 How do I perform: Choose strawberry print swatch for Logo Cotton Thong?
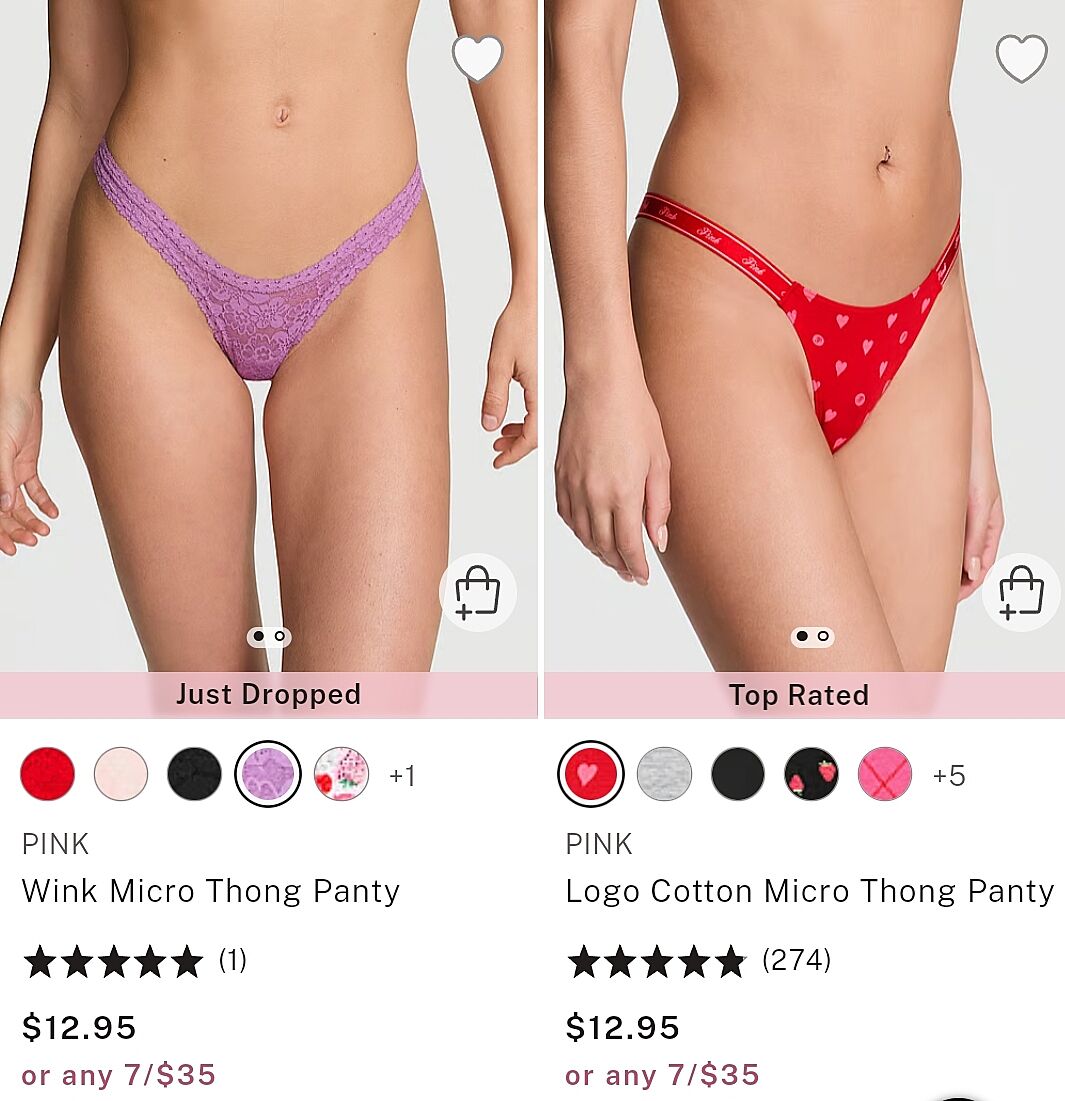click(811, 775)
